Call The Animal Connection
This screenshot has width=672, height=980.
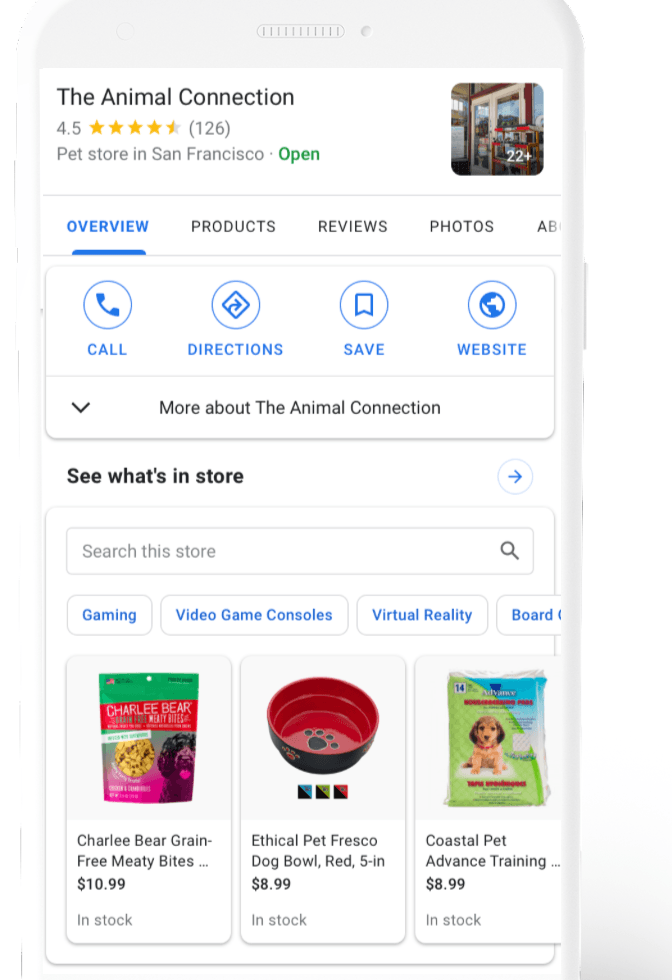[x=107, y=320]
